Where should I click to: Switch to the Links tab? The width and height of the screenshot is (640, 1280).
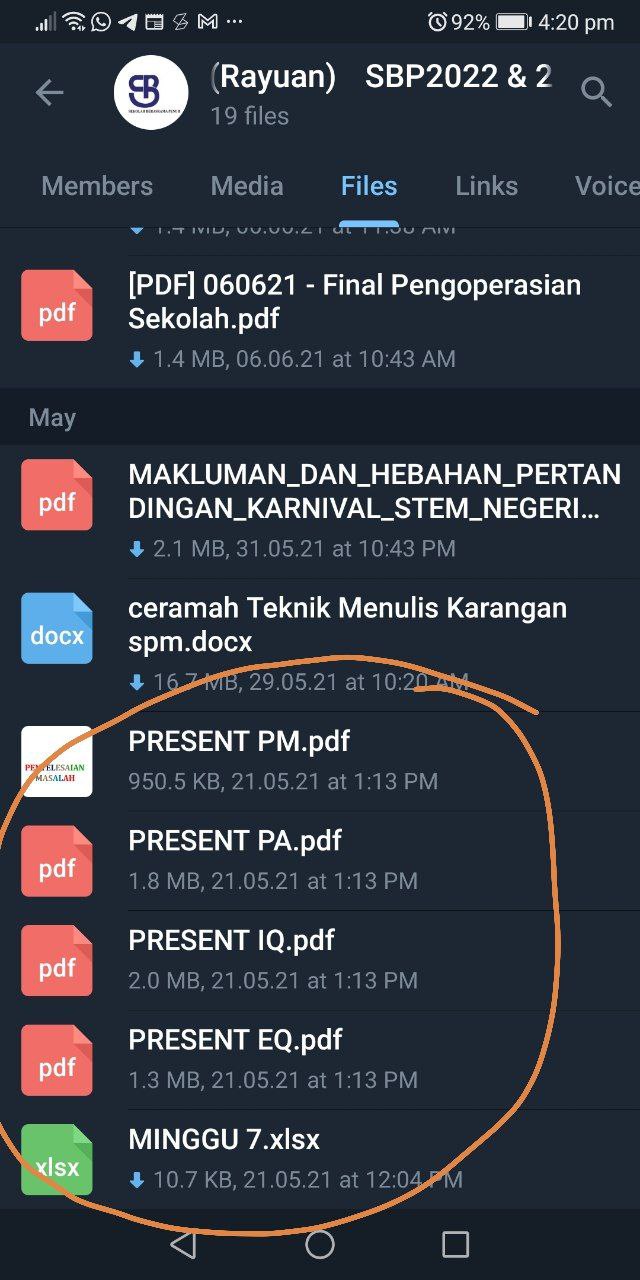[x=486, y=186]
